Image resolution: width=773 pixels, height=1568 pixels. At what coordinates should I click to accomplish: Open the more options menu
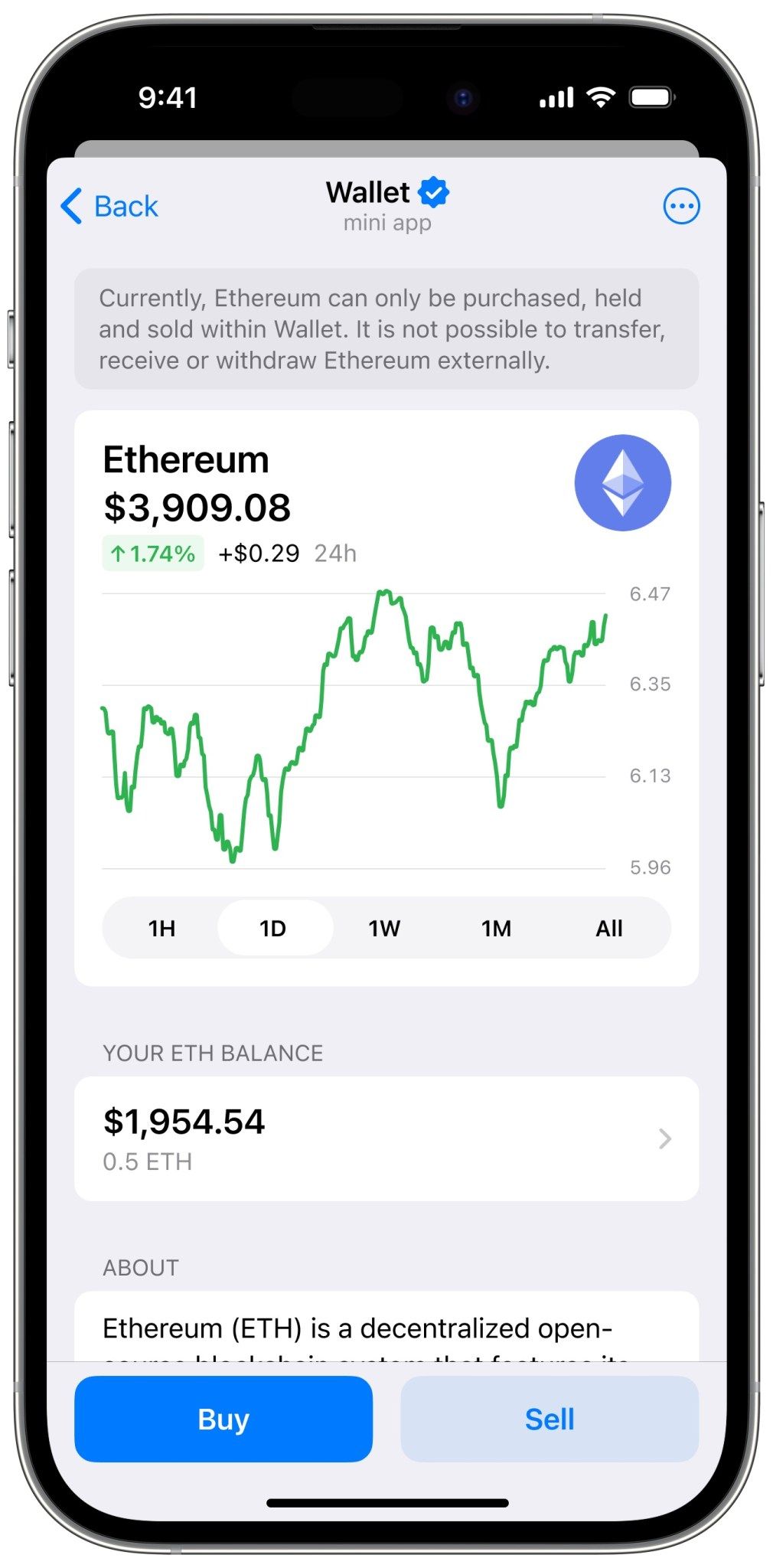[680, 206]
